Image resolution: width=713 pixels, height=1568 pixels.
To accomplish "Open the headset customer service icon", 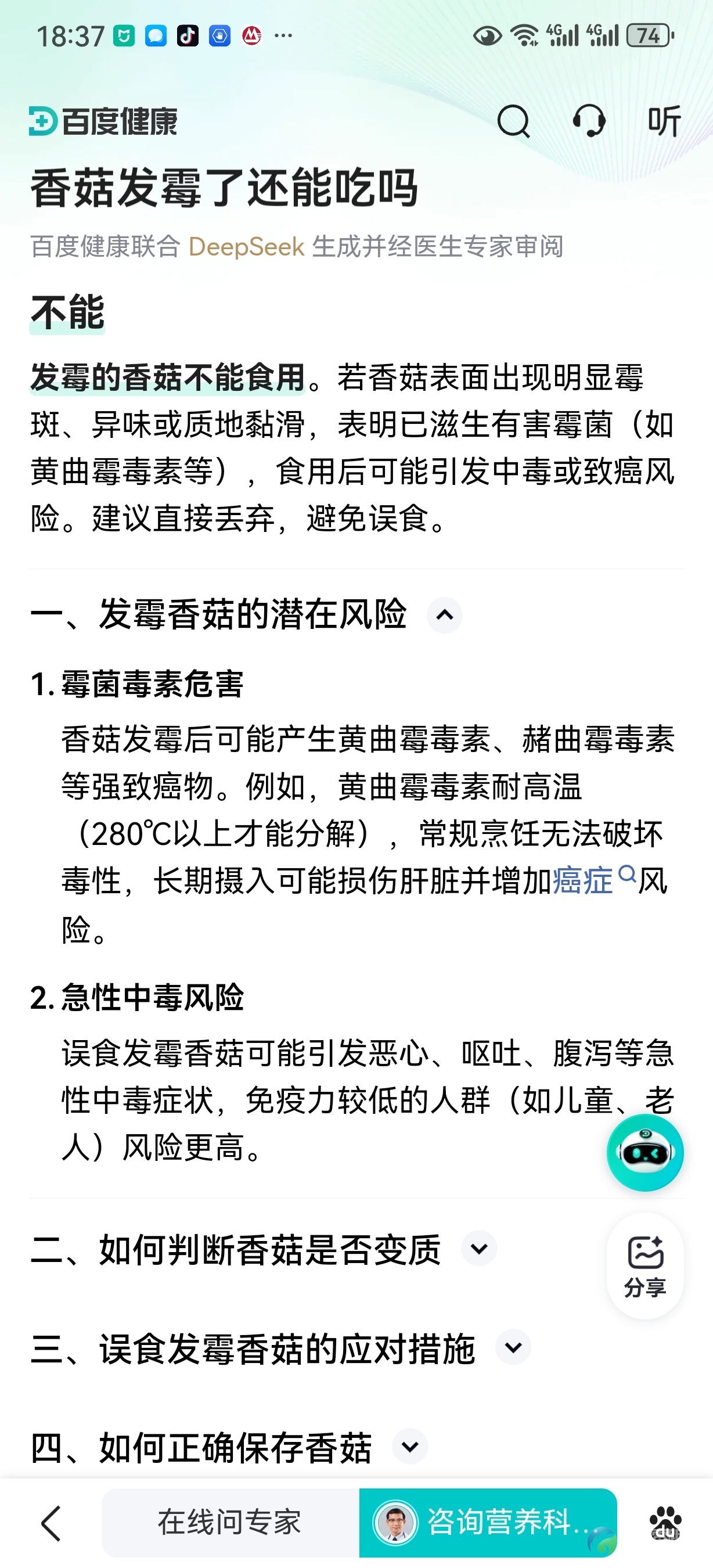I will pyautogui.click(x=589, y=121).
